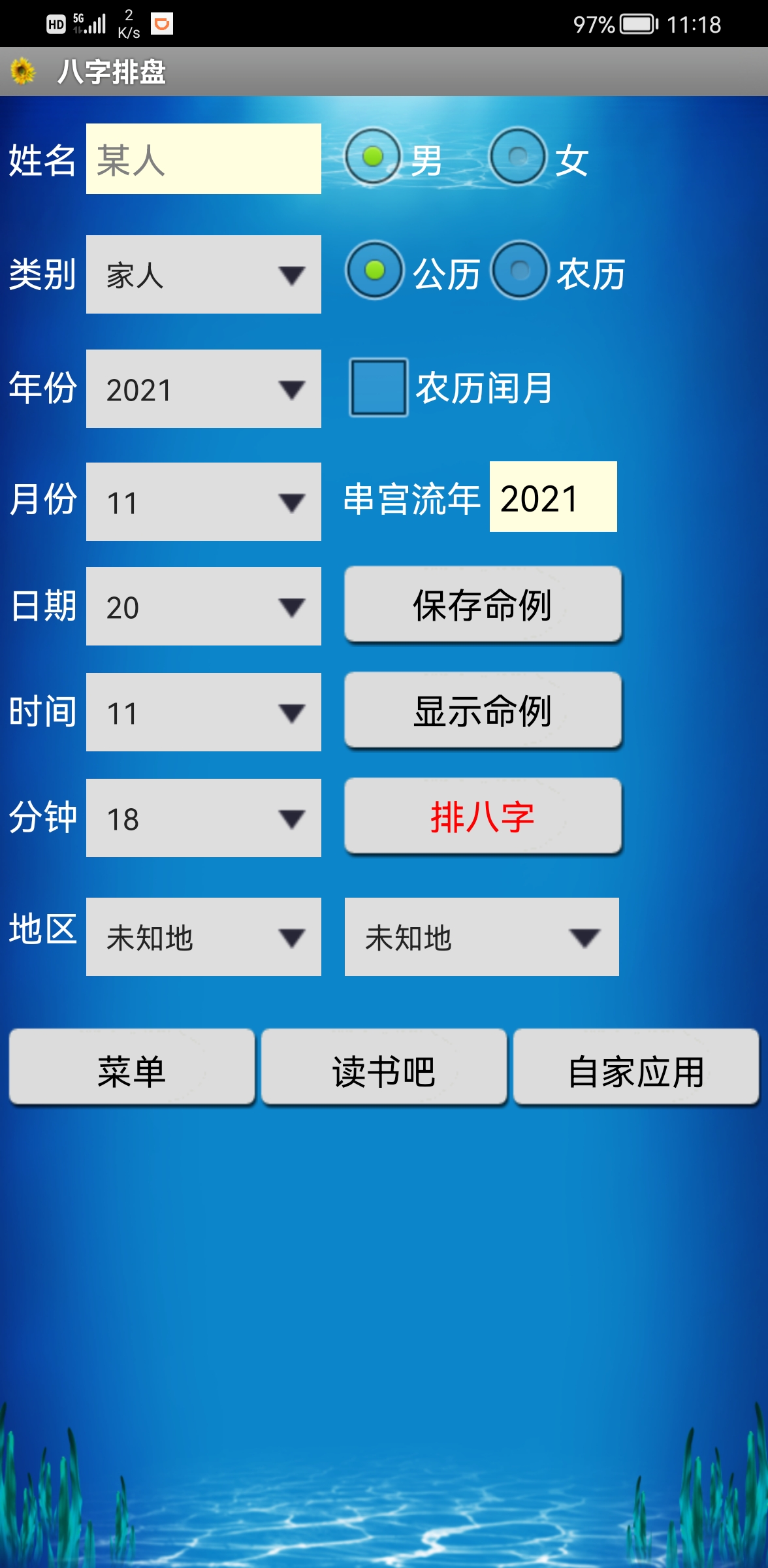Tap the 显示命例 button
Screen dimensions: 768x1568
click(483, 710)
